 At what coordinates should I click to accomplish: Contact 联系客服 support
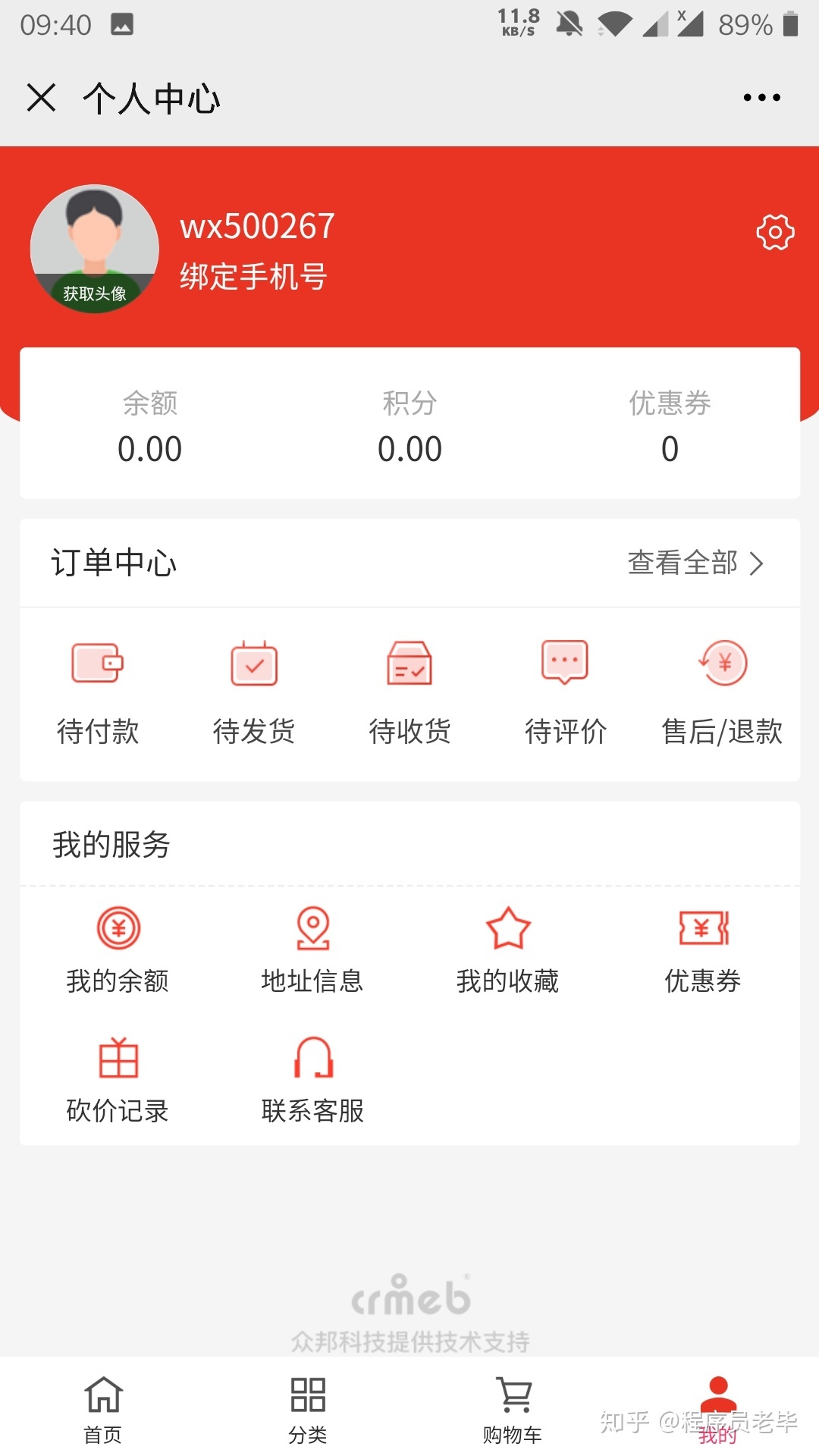[312, 1079]
